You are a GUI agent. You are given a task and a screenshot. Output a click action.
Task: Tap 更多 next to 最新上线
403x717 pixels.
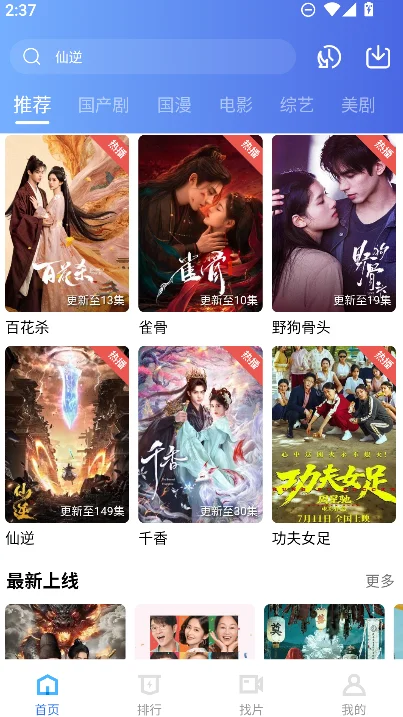point(380,581)
